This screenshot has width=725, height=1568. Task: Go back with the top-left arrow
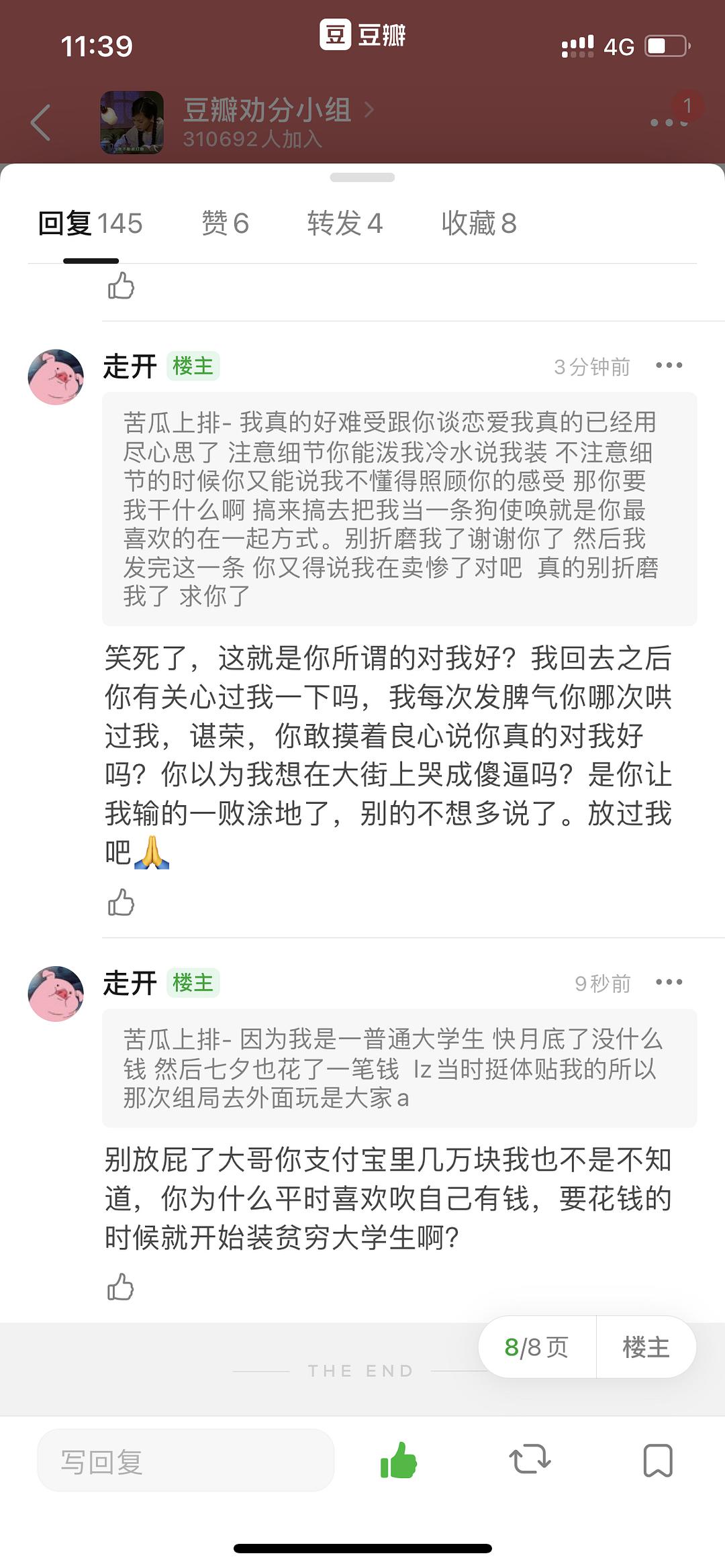coord(41,123)
